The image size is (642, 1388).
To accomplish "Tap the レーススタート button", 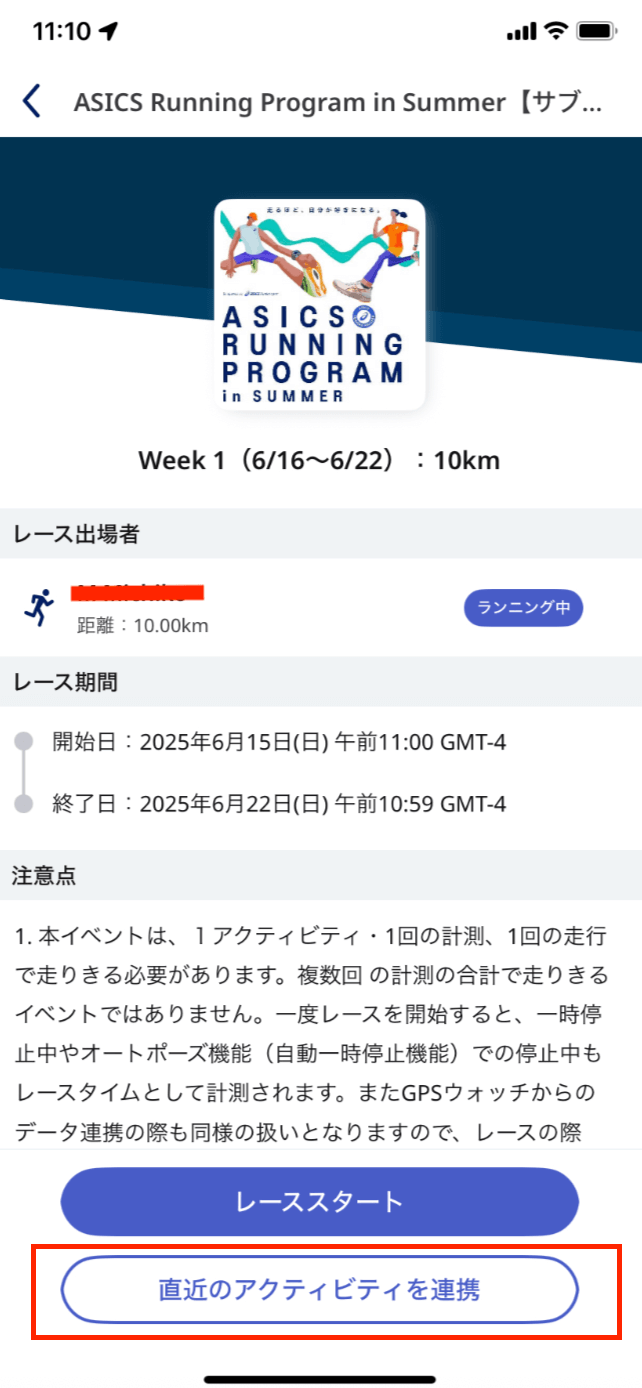I will click(320, 1201).
